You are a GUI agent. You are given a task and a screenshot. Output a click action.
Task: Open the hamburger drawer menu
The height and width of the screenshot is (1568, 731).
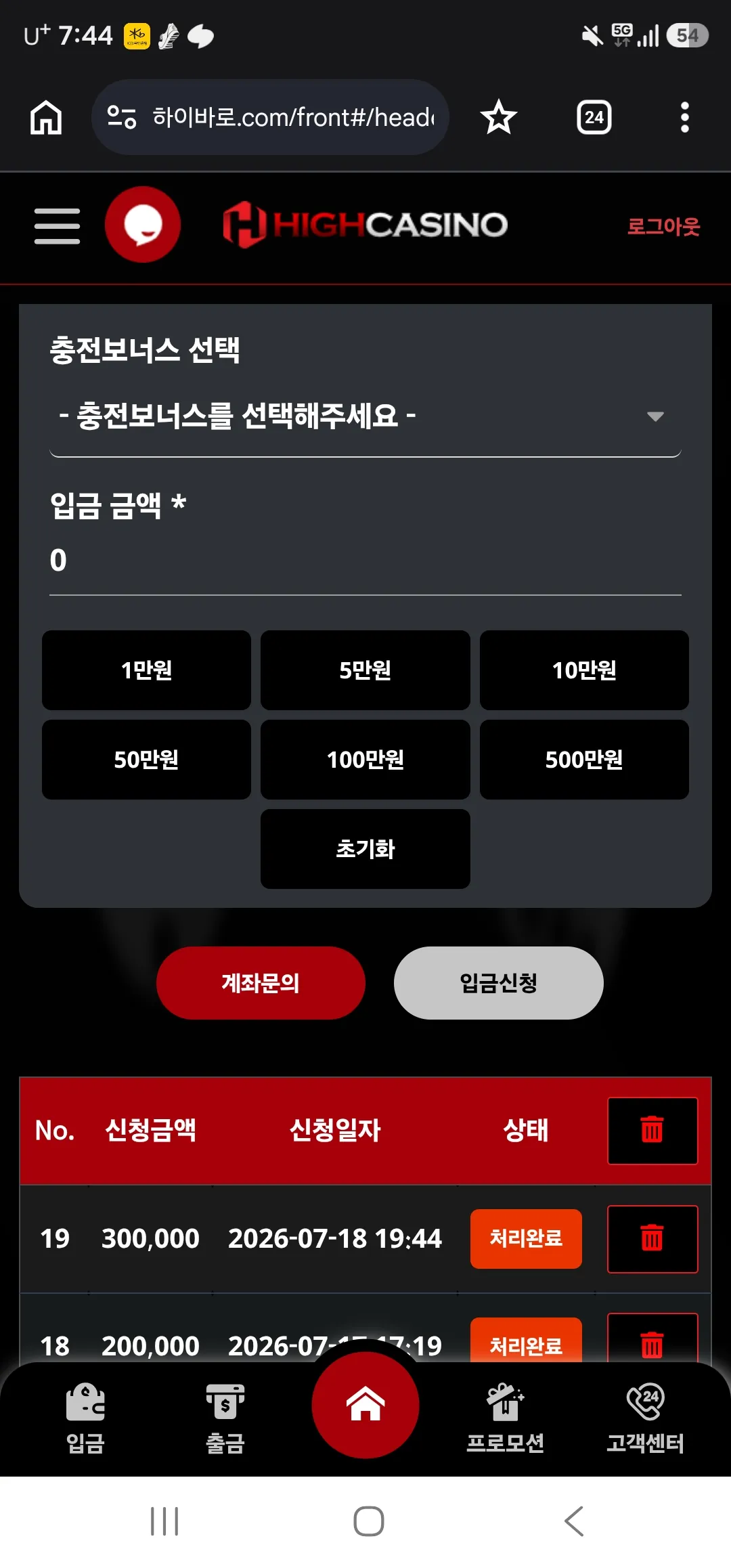57,226
